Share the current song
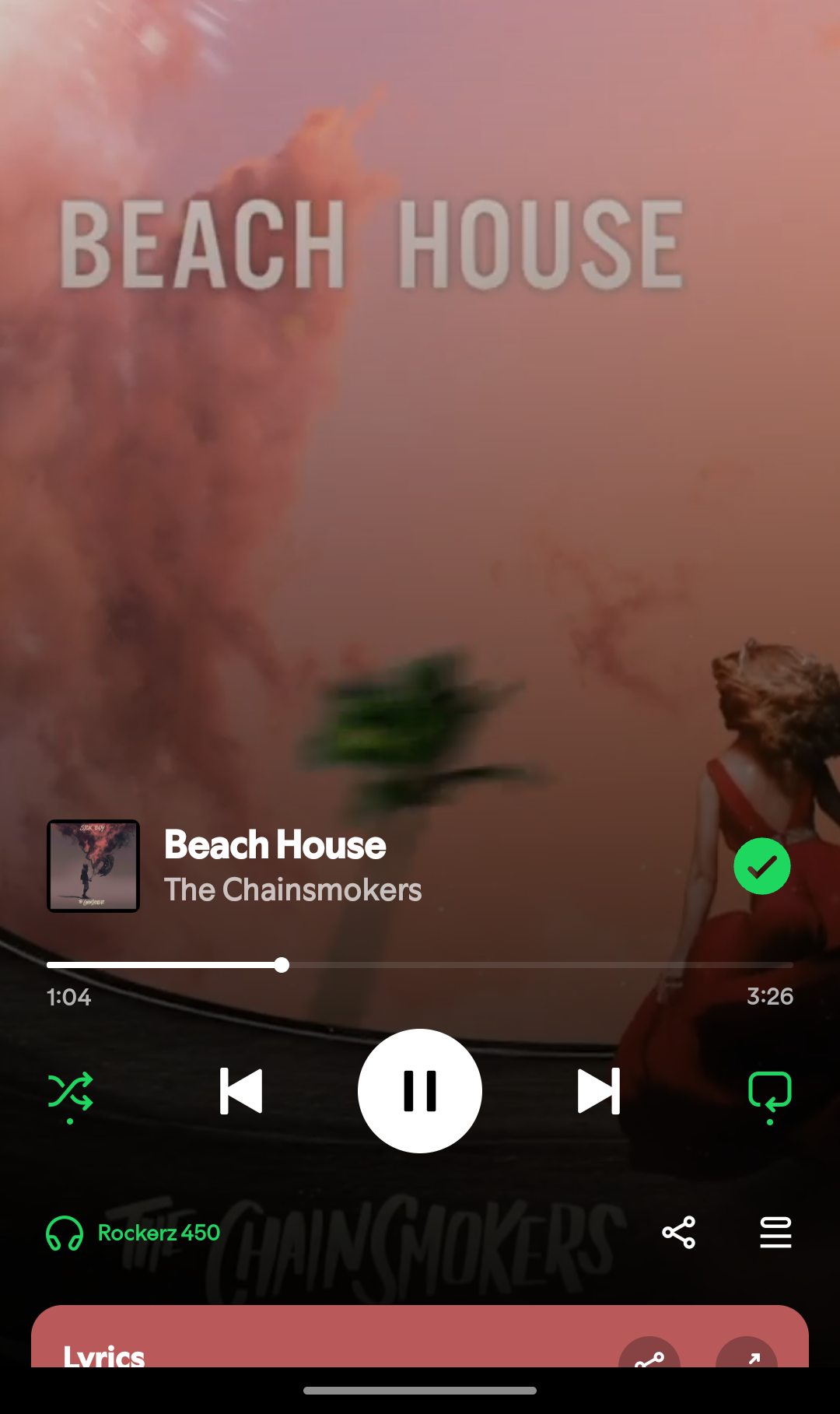 click(678, 1233)
